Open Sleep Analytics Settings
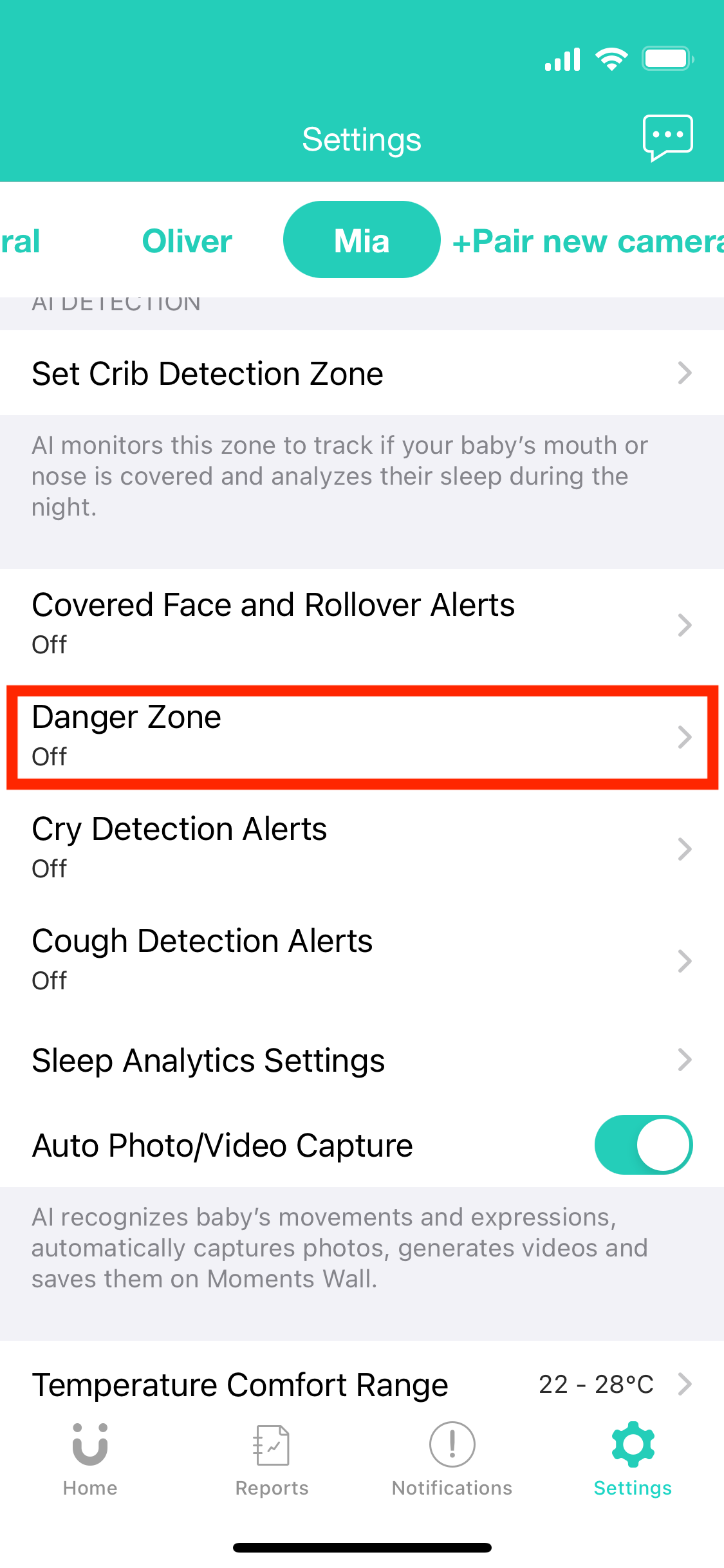The image size is (724, 1568). (362, 1060)
